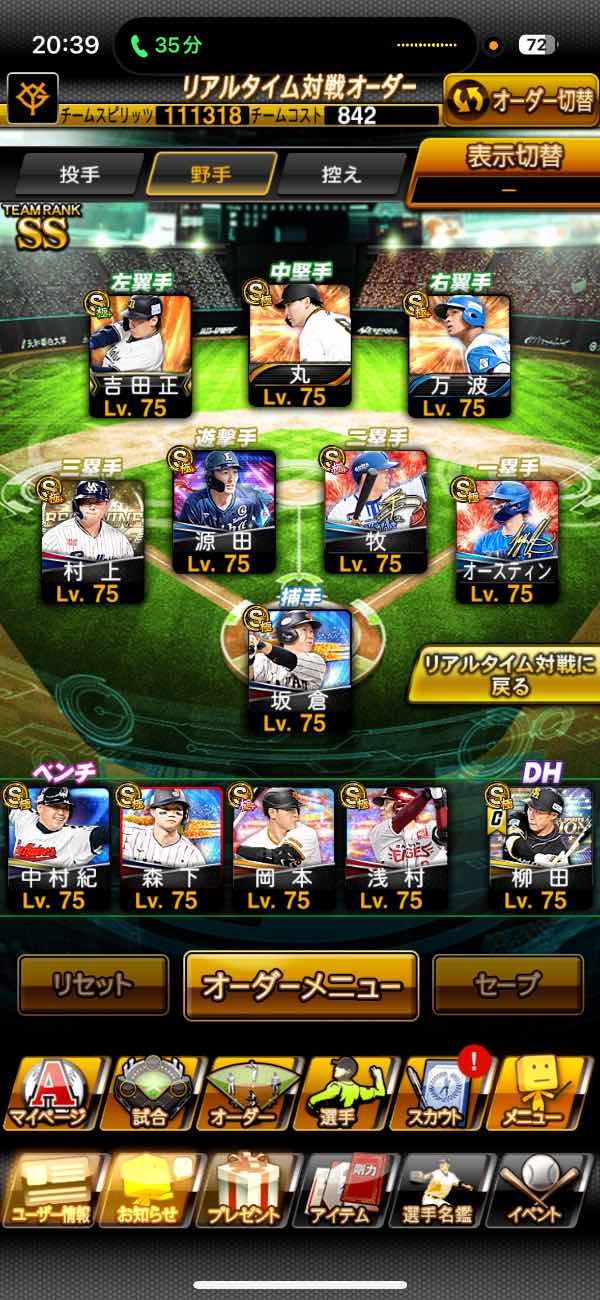Image resolution: width=600 pixels, height=1300 pixels.
Task: Go to マイページ
Action: click(x=51, y=1093)
